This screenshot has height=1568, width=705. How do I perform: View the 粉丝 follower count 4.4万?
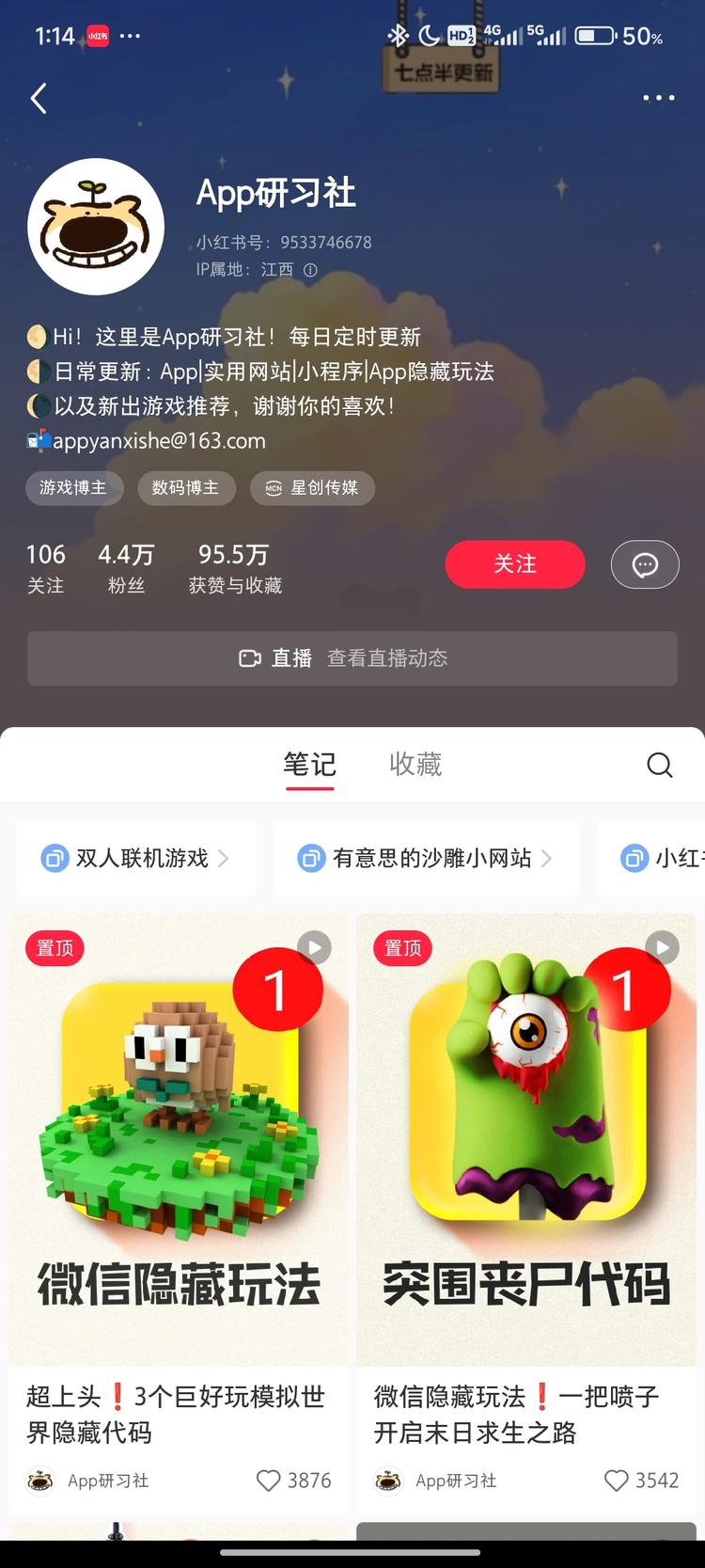coord(127,566)
